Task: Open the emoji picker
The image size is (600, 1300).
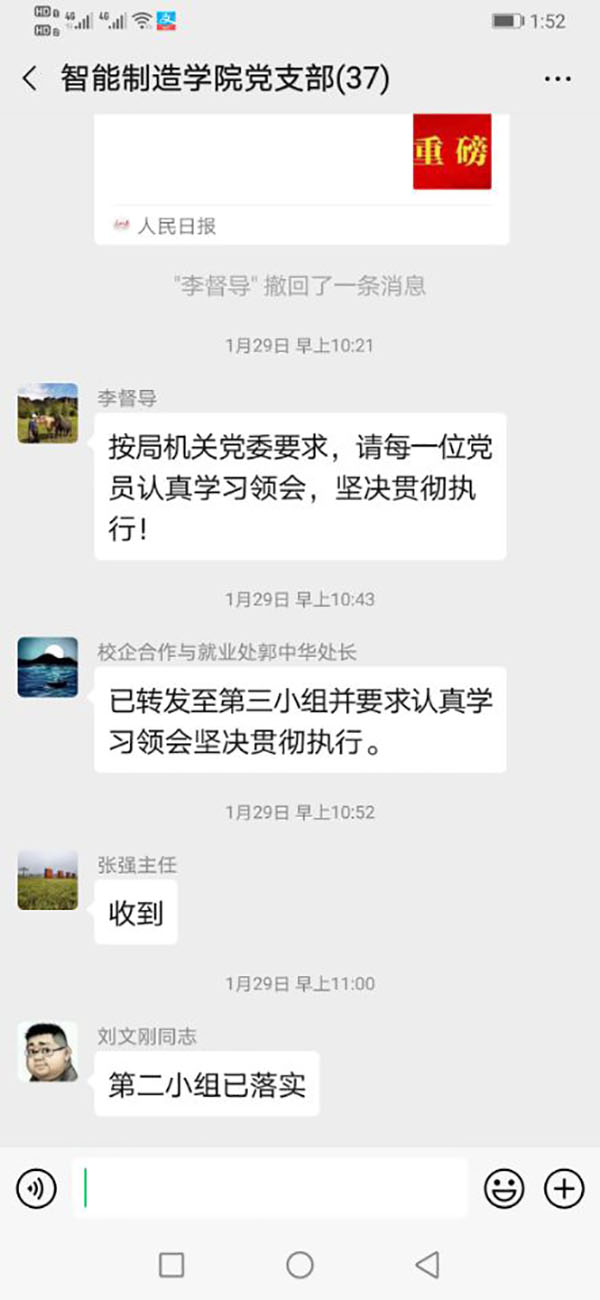Action: click(x=504, y=1188)
